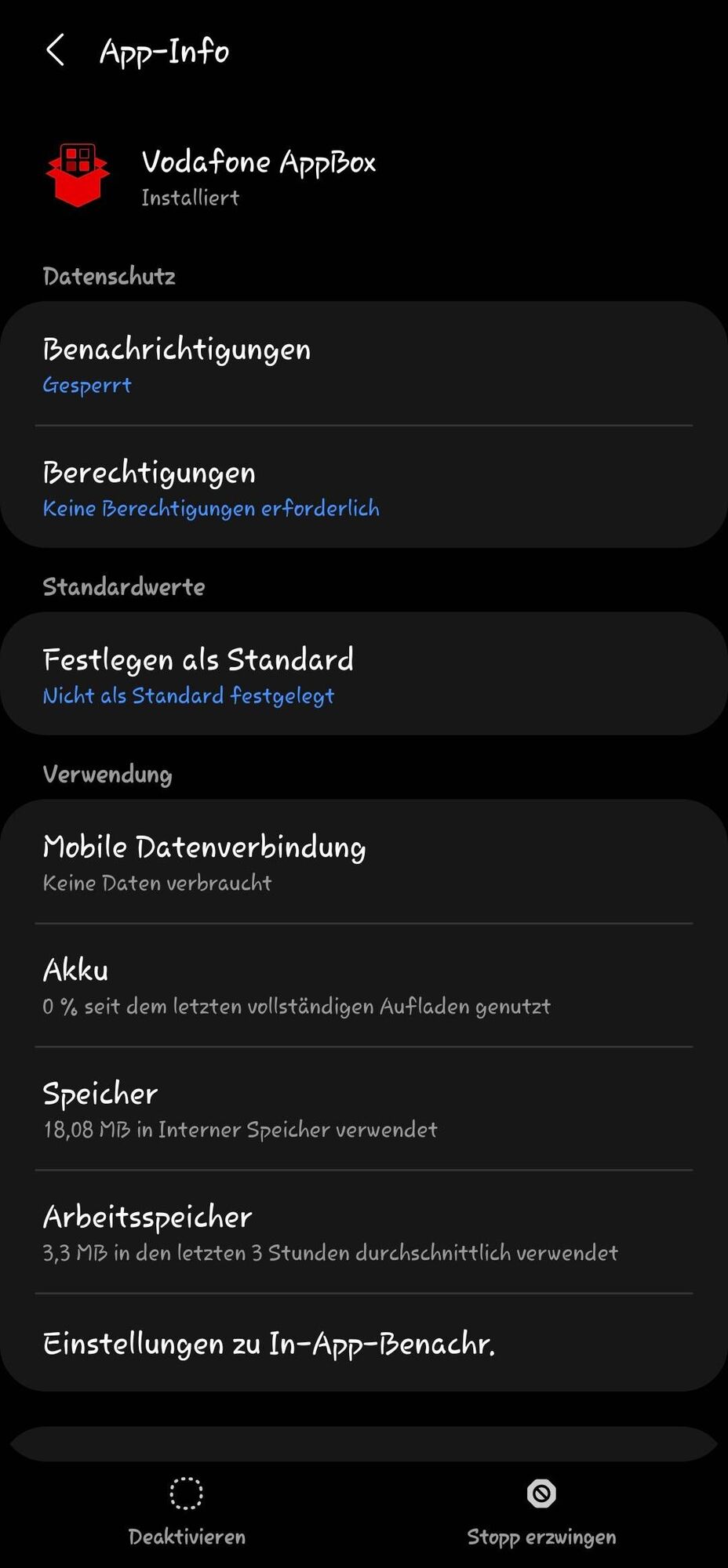
Task: Open Speicher details
Action: tap(364, 1109)
